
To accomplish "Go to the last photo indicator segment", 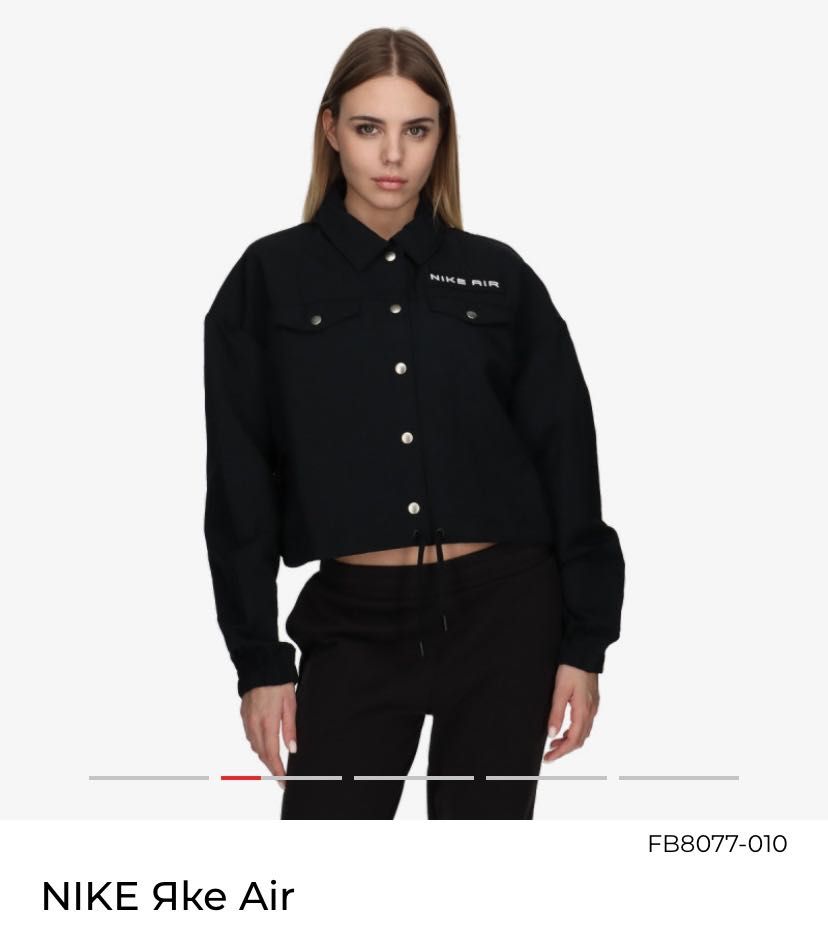I will [x=679, y=777].
